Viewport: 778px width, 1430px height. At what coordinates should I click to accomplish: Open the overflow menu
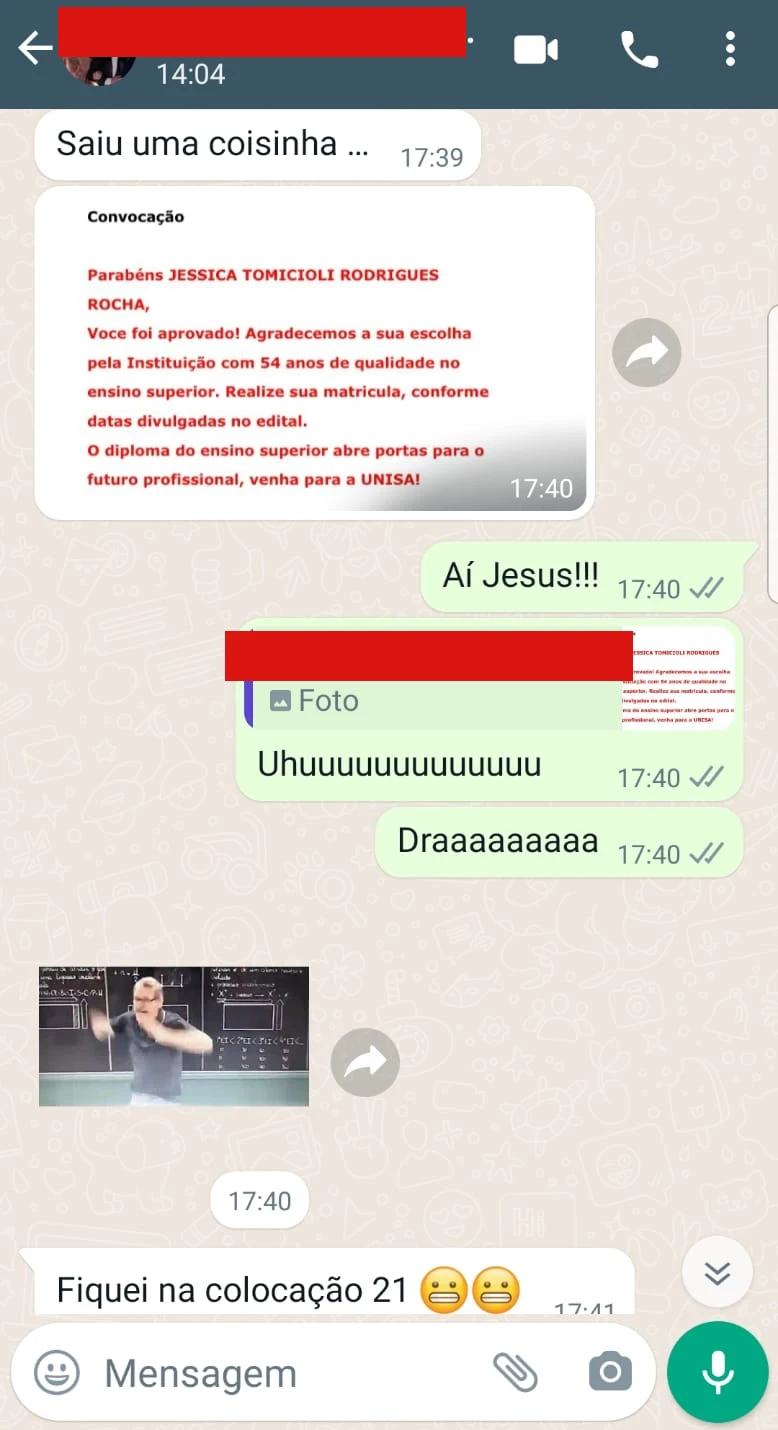(x=730, y=49)
